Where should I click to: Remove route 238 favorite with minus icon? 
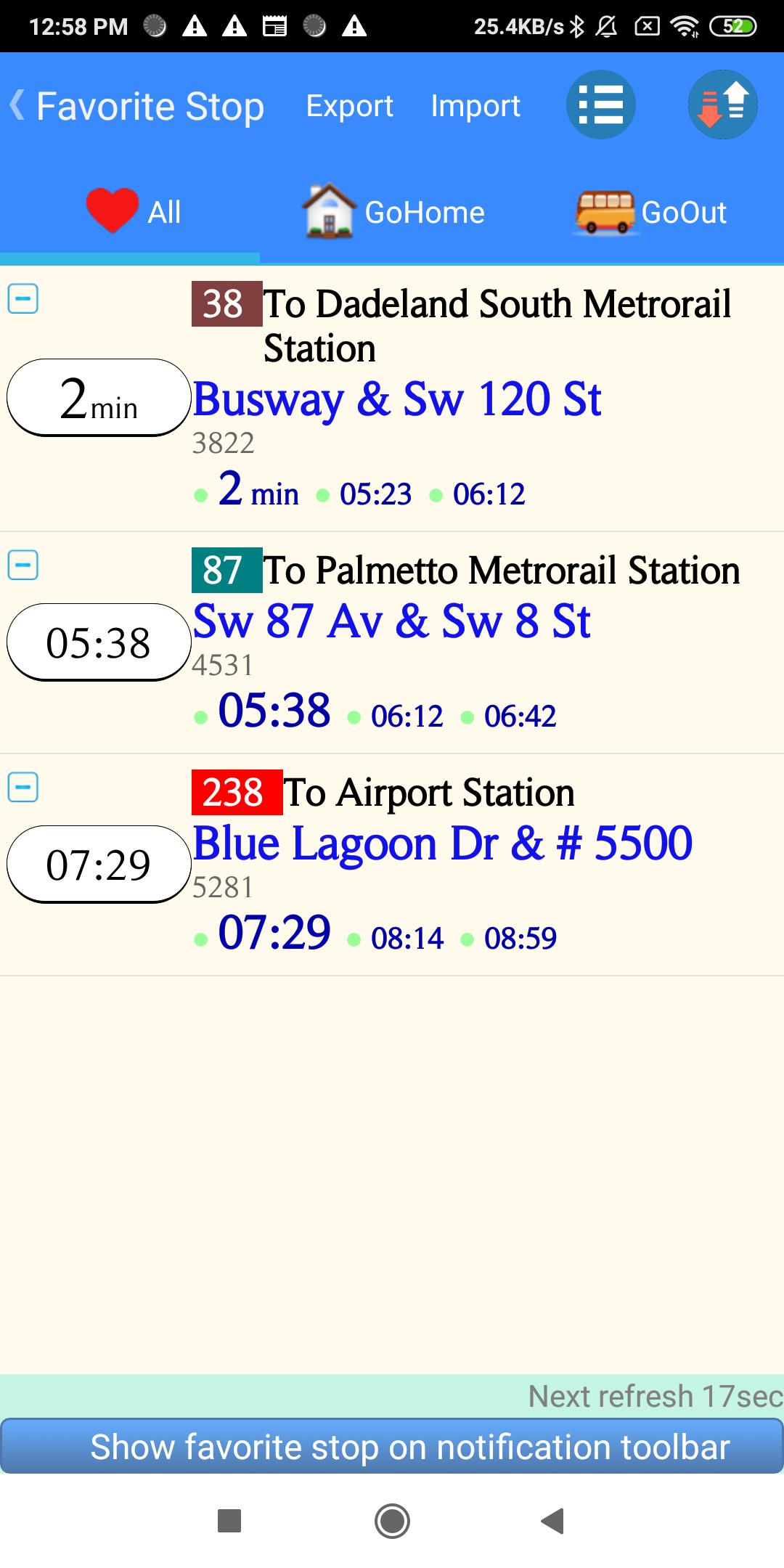click(23, 787)
